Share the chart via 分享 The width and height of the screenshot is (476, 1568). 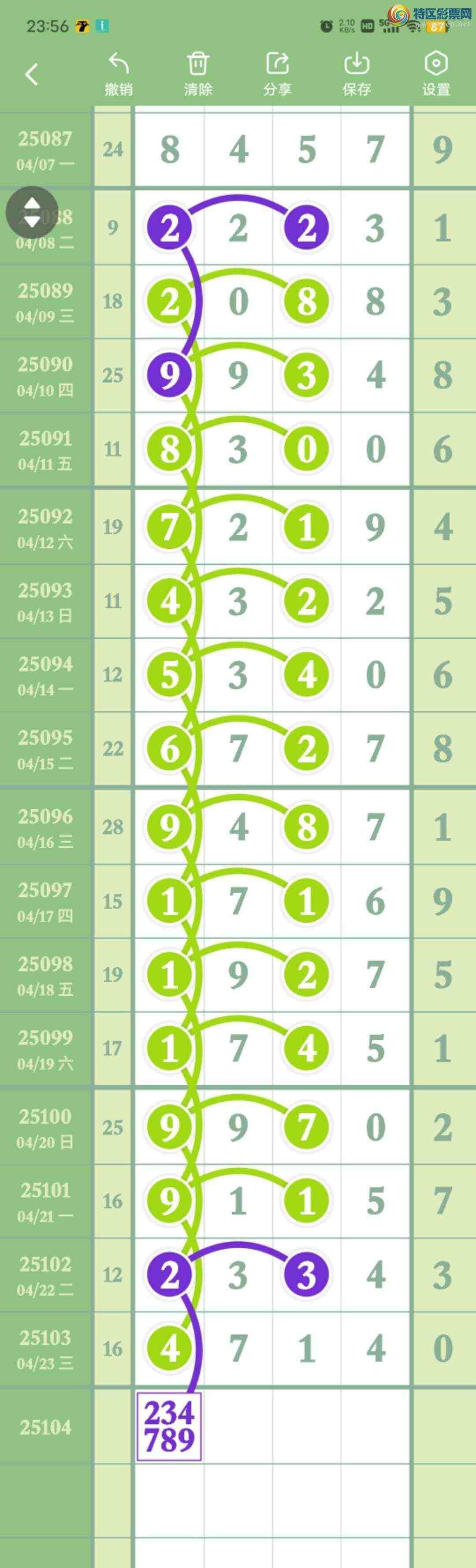pos(278,74)
